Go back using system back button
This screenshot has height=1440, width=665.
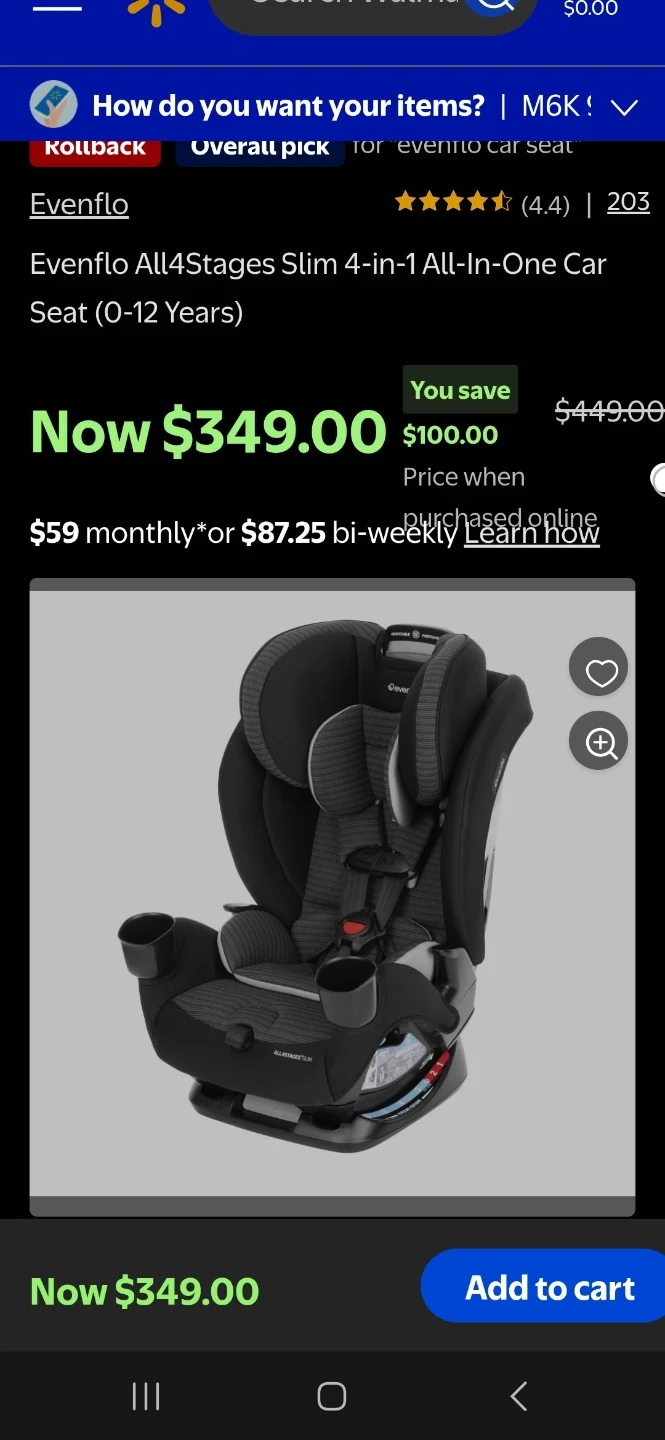pos(518,1396)
